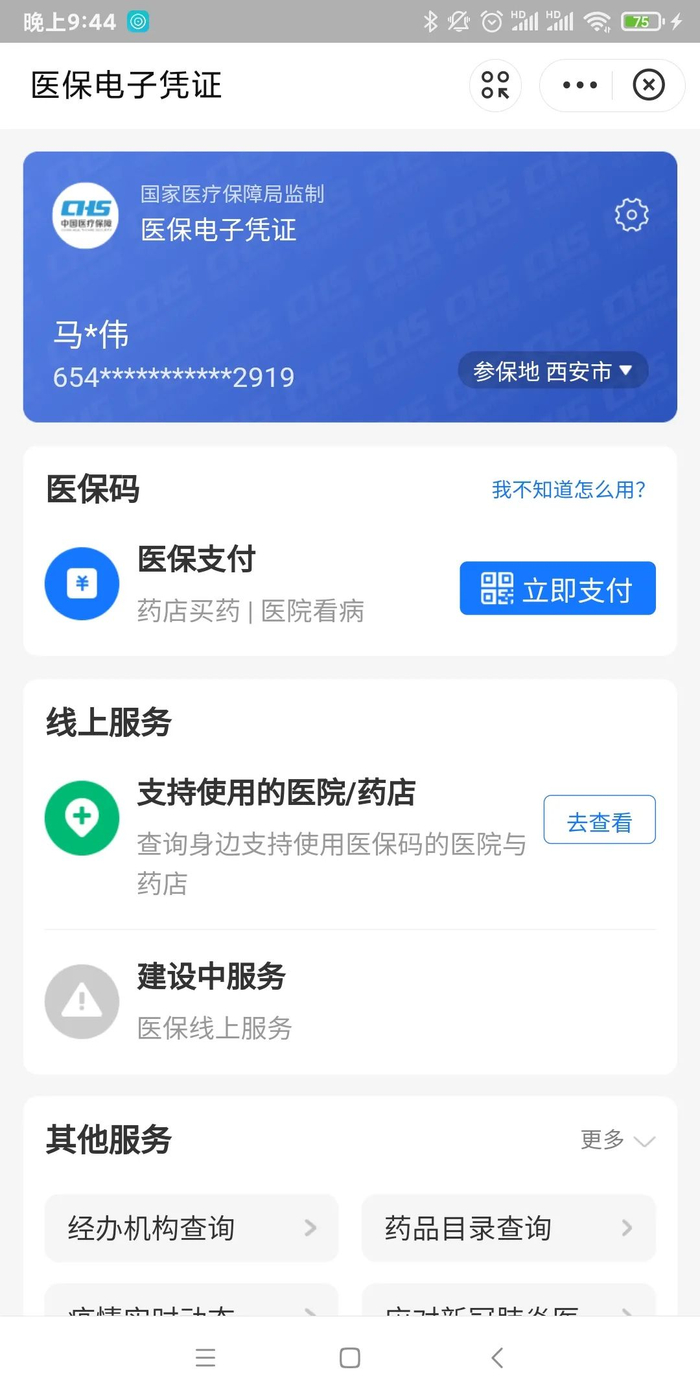The width and height of the screenshot is (700, 1400).
Task: Open the scan code icon in header
Action: tap(495, 85)
